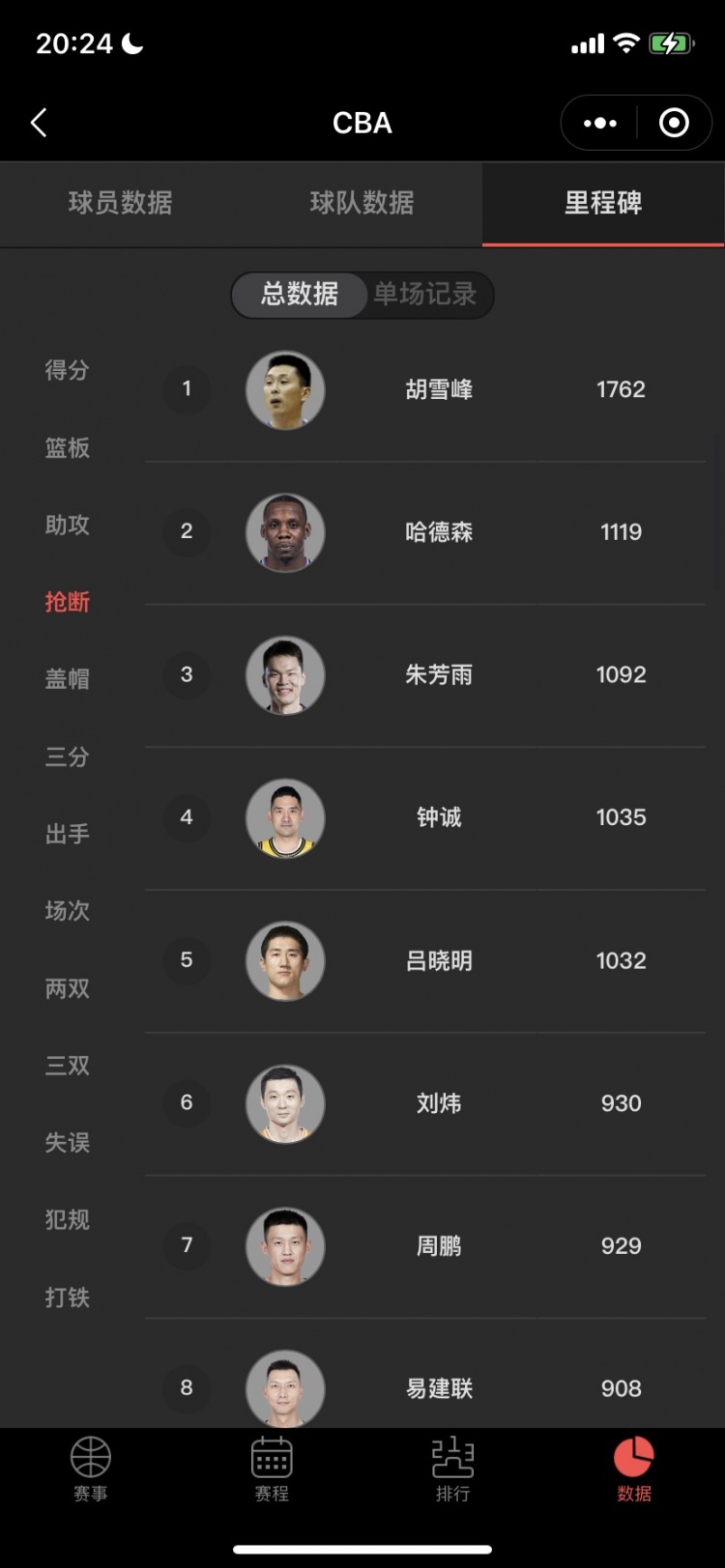Select the 篮板 category in the sidebar
The width and height of the screenshot is (725, 1568).
67,447
